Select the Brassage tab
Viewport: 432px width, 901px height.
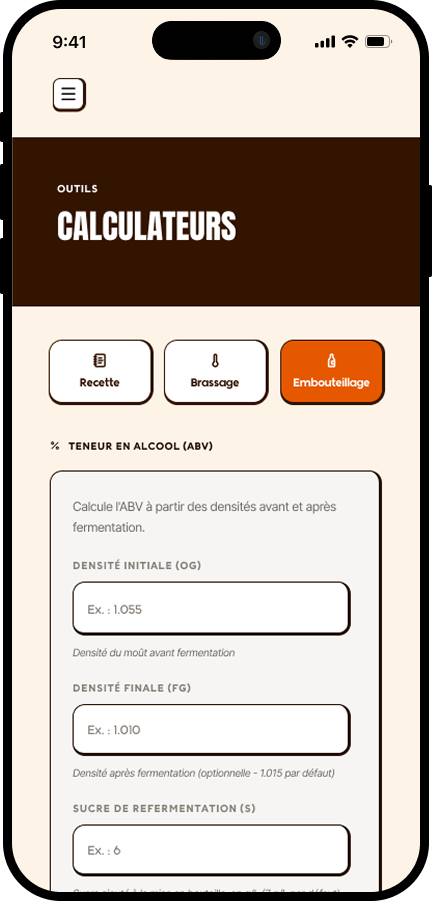point(216,372)
